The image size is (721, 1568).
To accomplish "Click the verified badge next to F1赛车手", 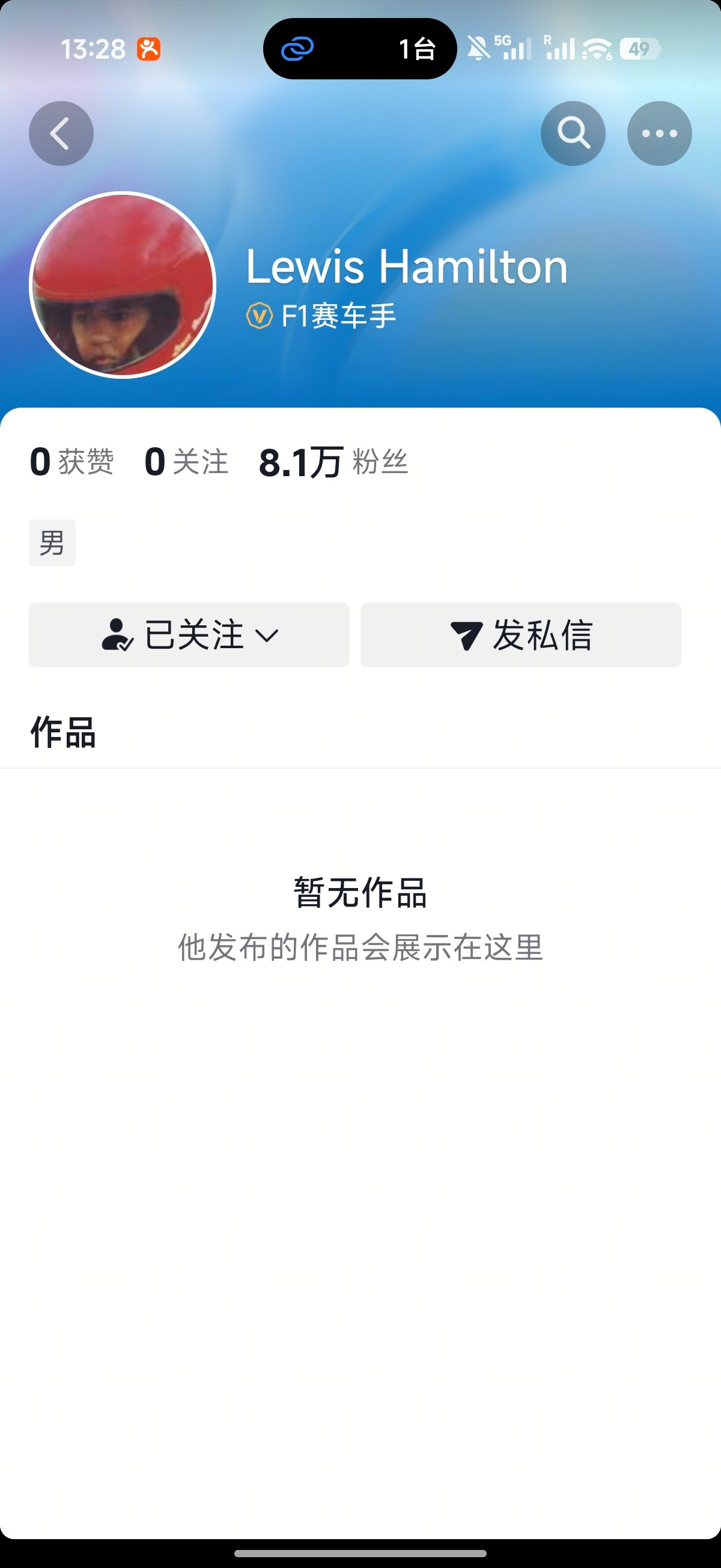I will tap(260, 315).
